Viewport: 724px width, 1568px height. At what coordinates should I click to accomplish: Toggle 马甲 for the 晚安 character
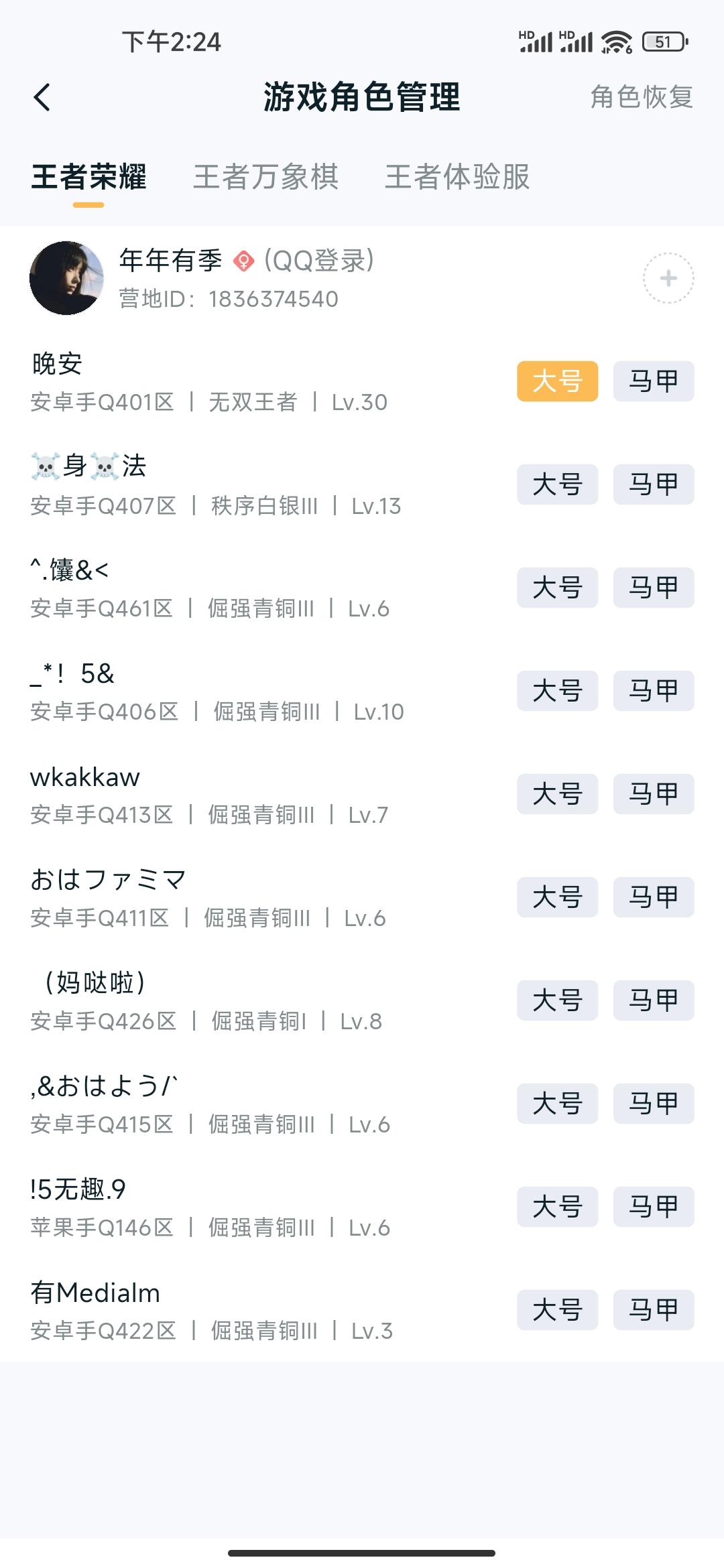(x=653, y=381)
